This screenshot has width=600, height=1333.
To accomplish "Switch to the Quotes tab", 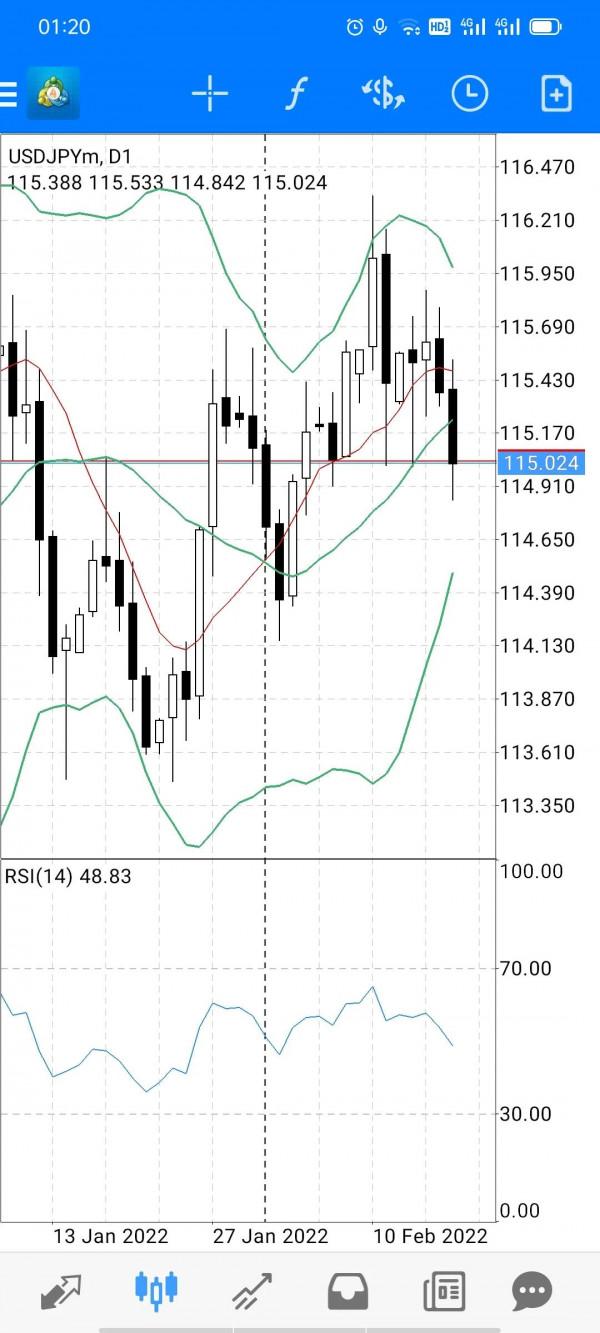I will [62, 1291].
